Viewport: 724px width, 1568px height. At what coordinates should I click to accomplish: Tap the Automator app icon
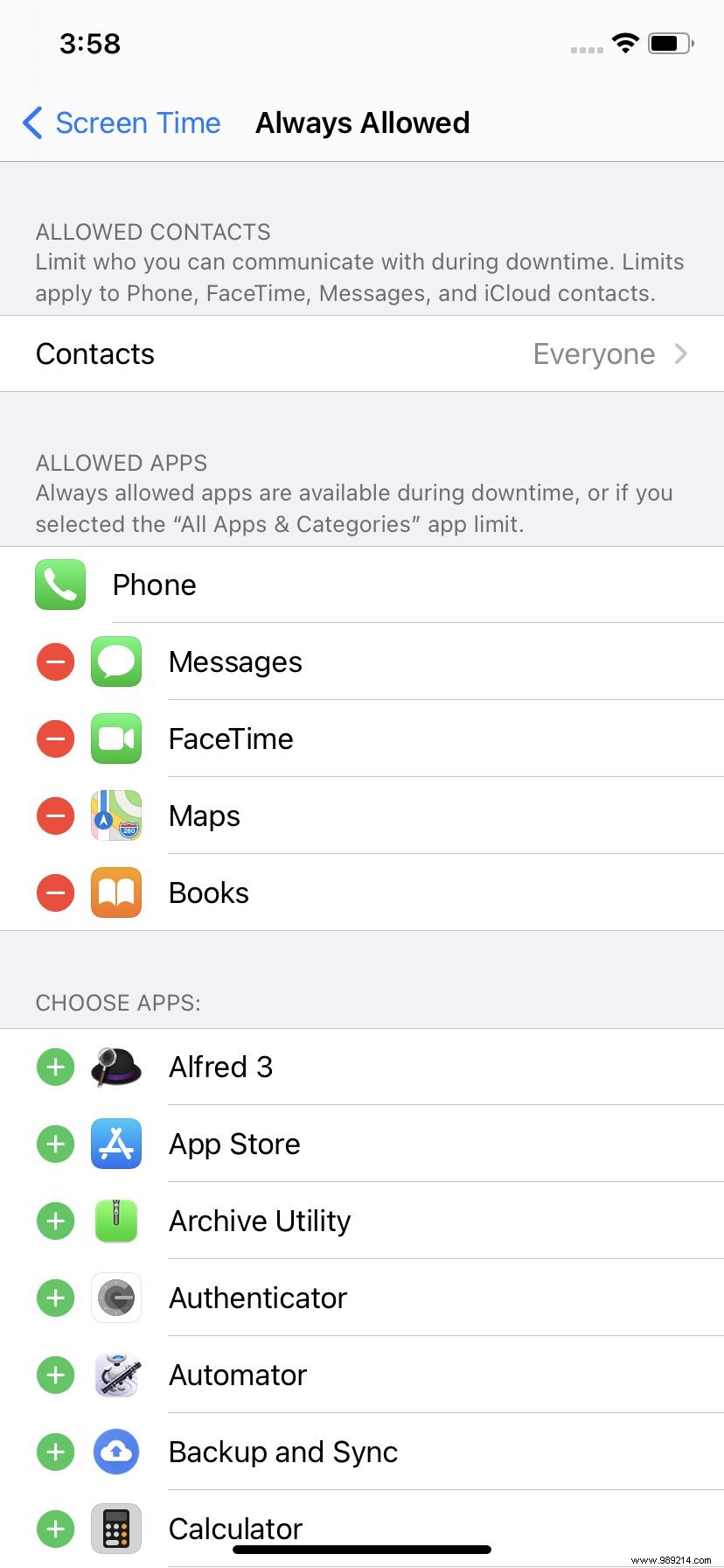(x=115, y=1375)
